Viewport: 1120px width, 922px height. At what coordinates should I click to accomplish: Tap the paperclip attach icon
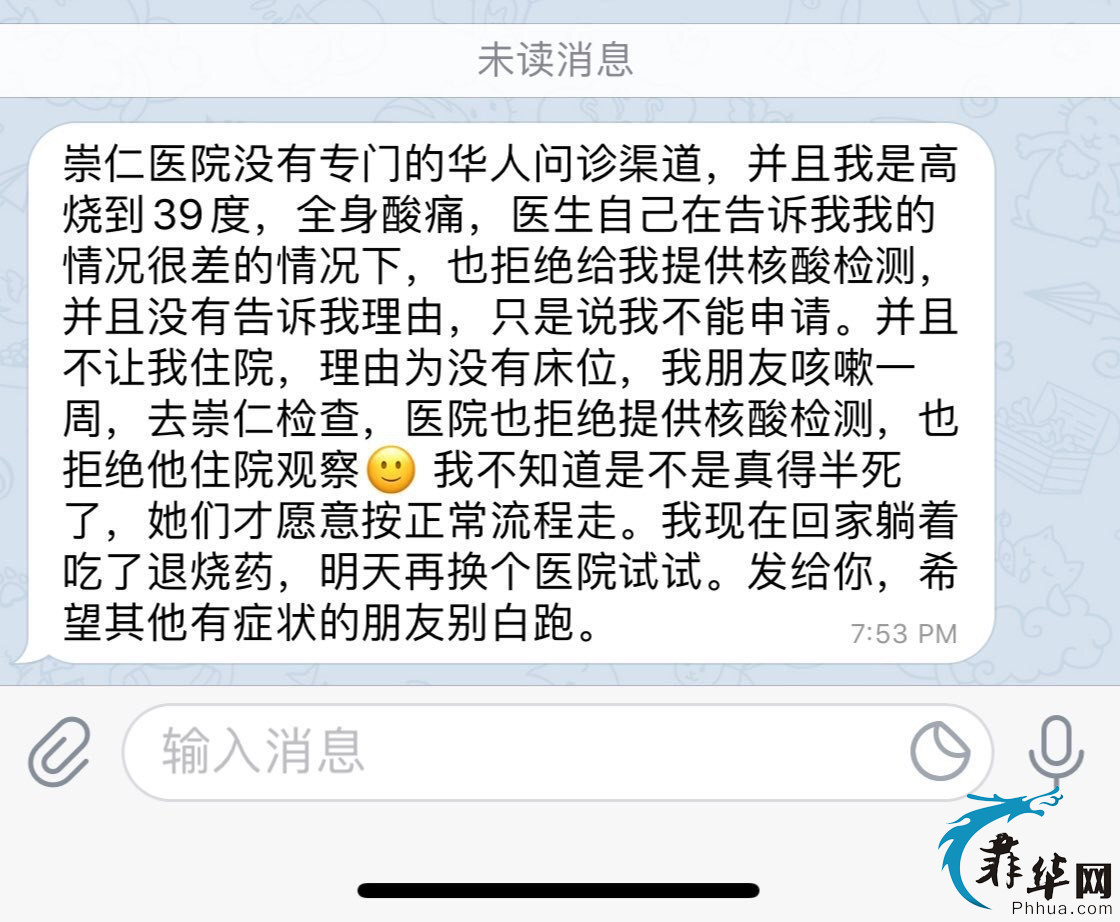[58, 751]
